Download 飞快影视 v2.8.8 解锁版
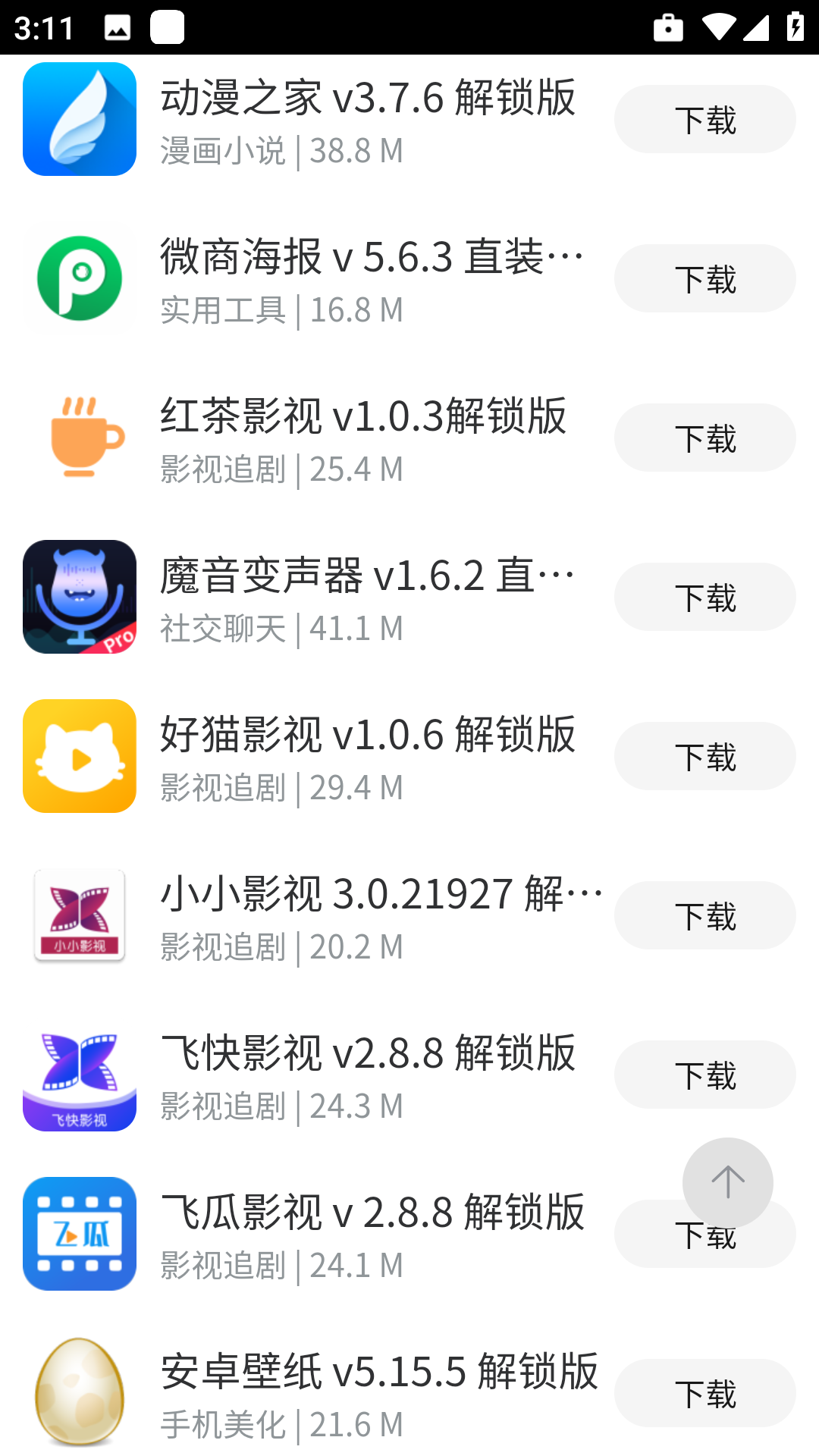Viewport: 819px width, 1456px height. pyautogui.click(x=704, y=1075)
